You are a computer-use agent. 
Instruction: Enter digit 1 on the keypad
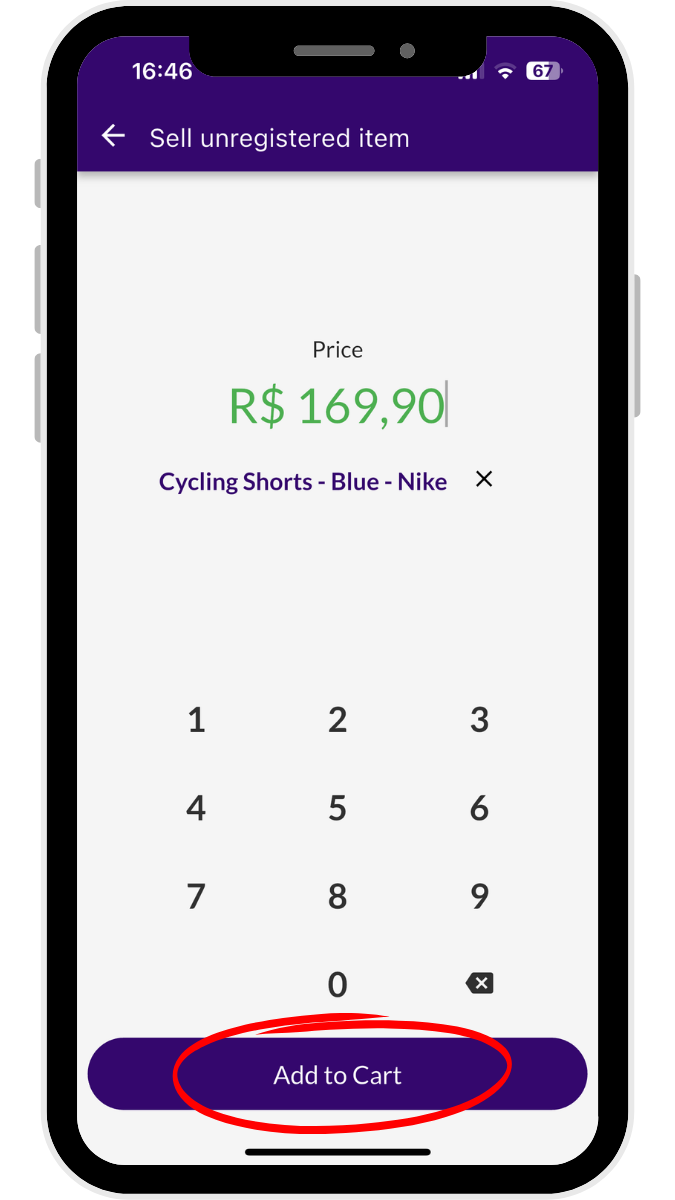click(x=196, y=720)
